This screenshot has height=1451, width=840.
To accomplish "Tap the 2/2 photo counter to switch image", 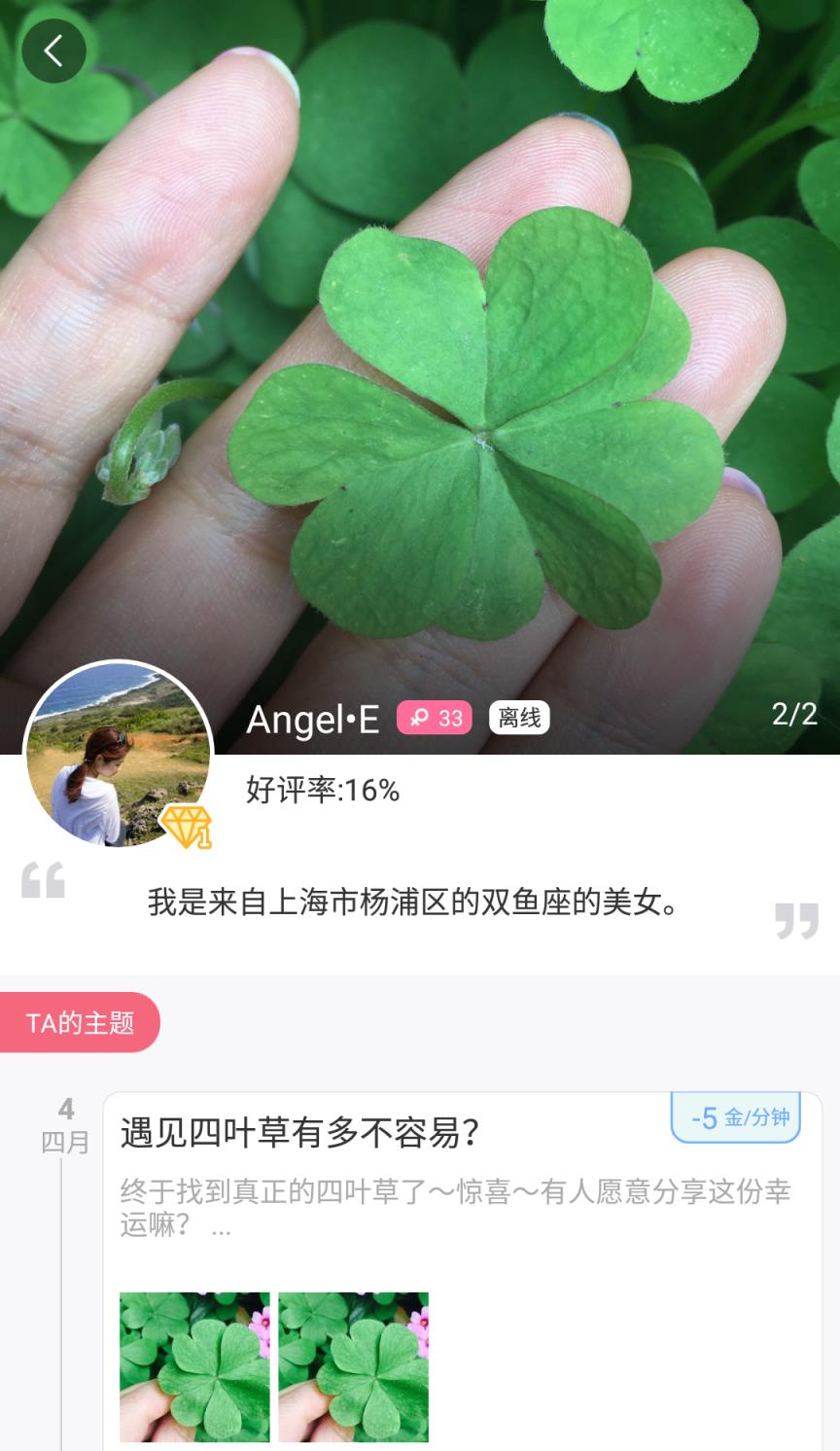I will [x=796, y=713].
